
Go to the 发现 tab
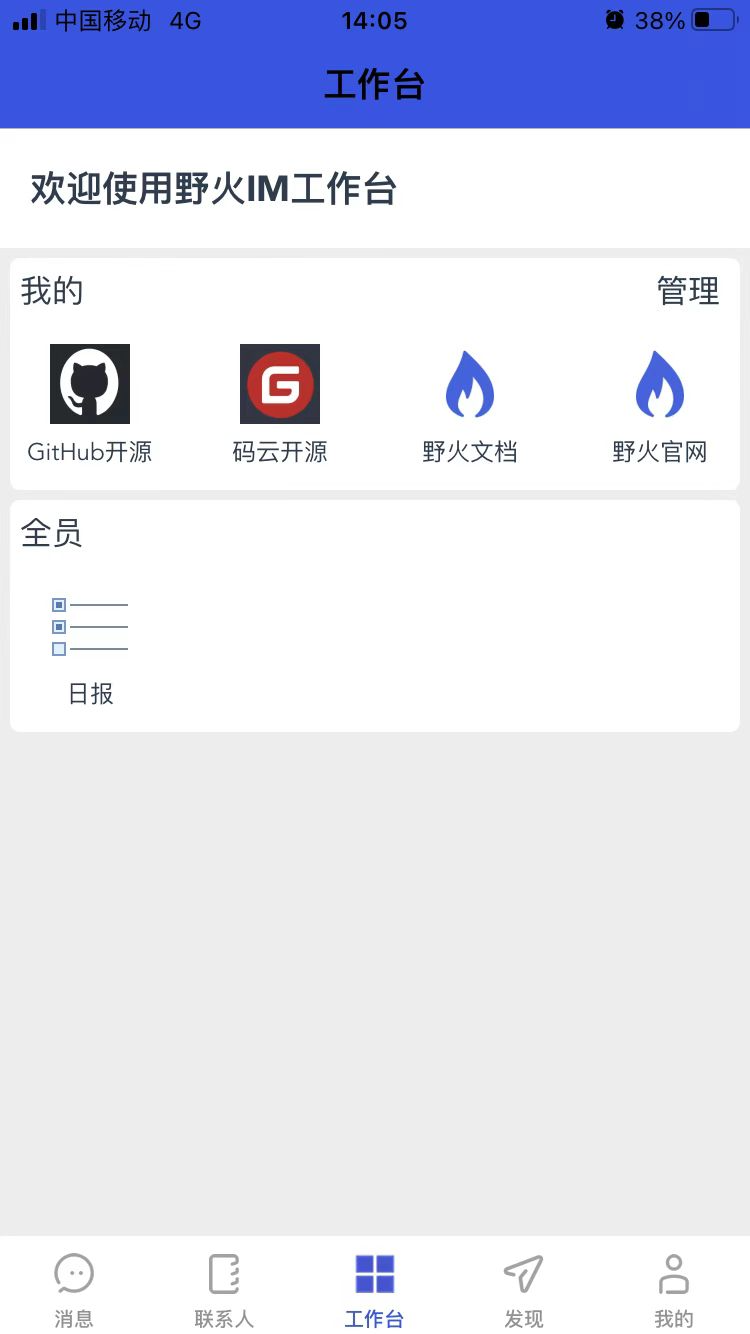coord(524,1288)
